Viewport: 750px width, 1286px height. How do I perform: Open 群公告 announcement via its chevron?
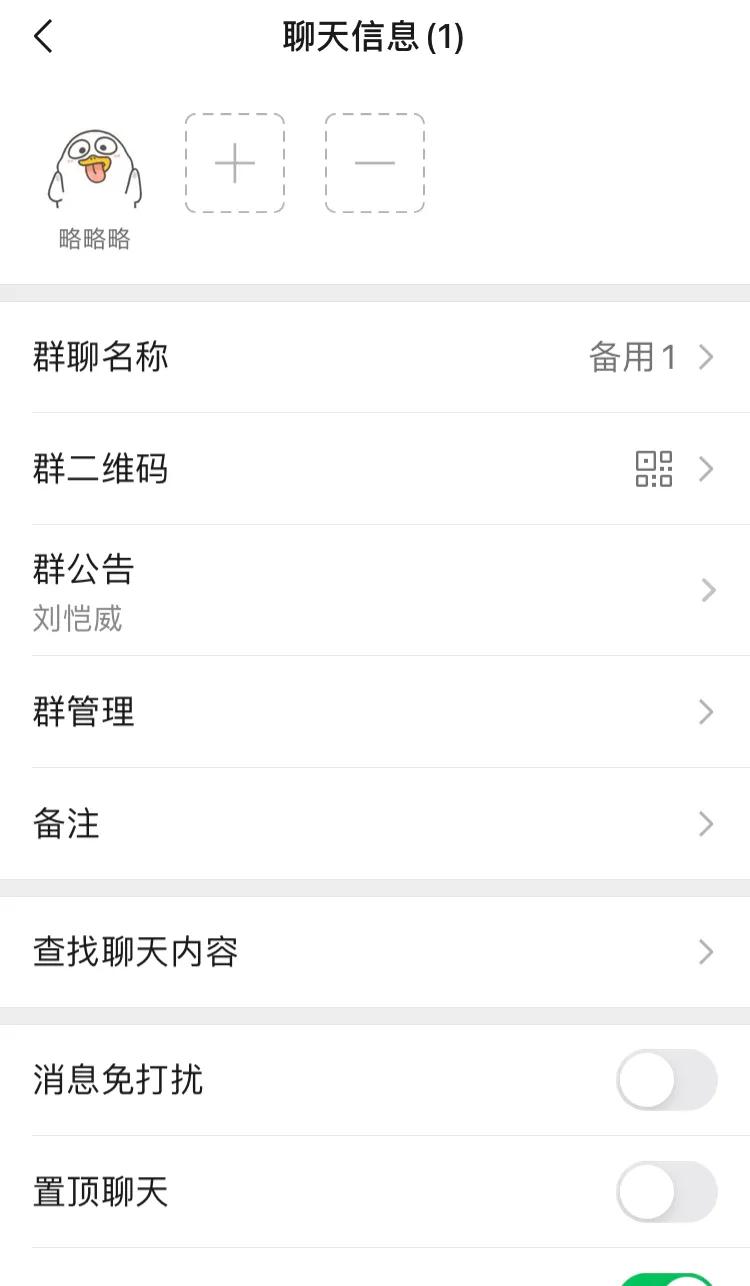(x=705, y=590)
